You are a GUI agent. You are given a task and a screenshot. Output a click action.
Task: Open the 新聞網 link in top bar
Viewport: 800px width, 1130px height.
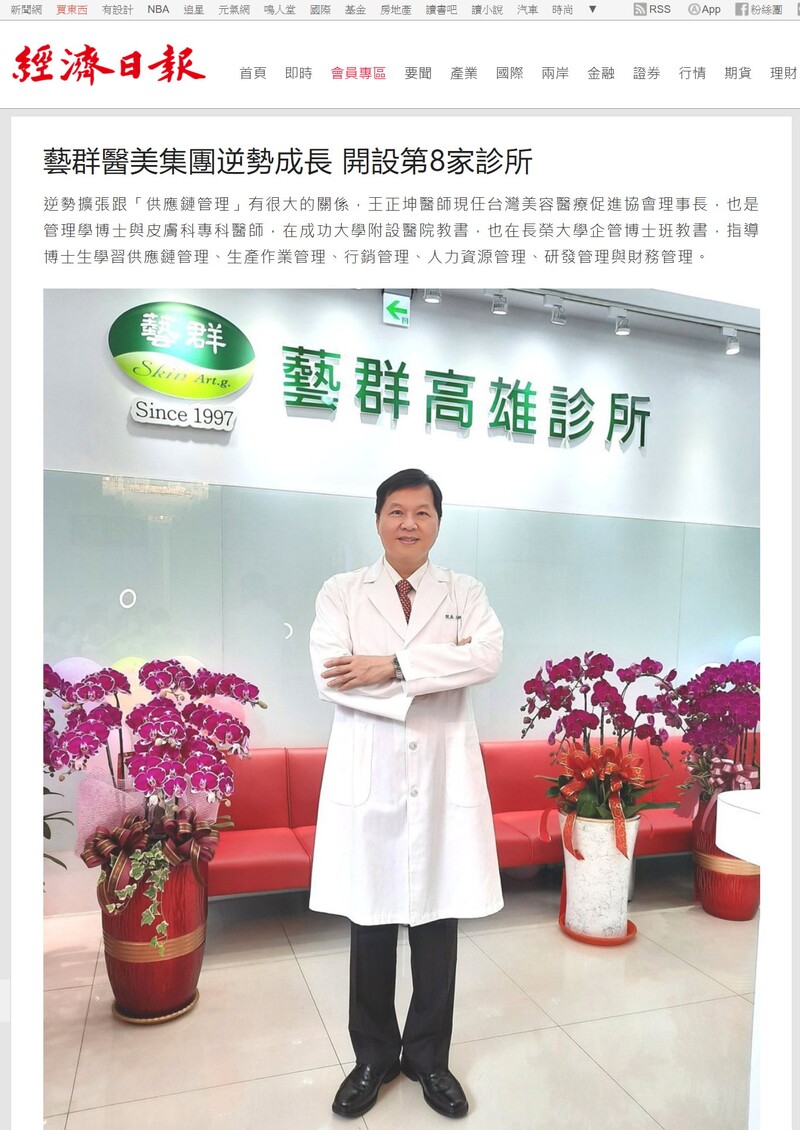(26, 9)
